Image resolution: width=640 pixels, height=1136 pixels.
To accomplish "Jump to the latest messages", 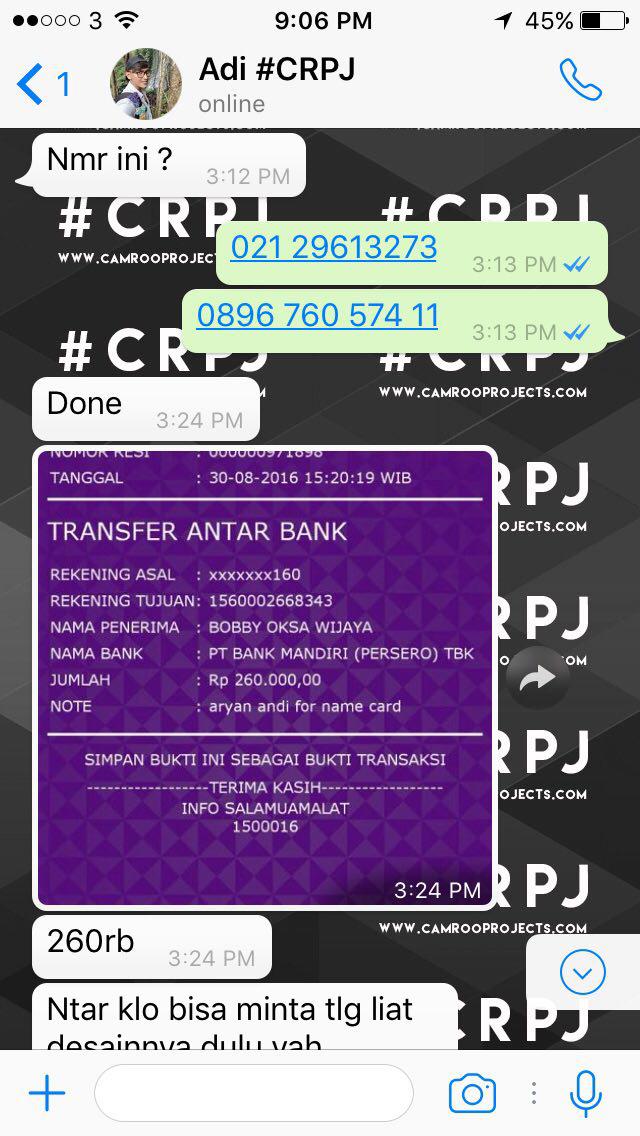I will [x=583, y=971].
